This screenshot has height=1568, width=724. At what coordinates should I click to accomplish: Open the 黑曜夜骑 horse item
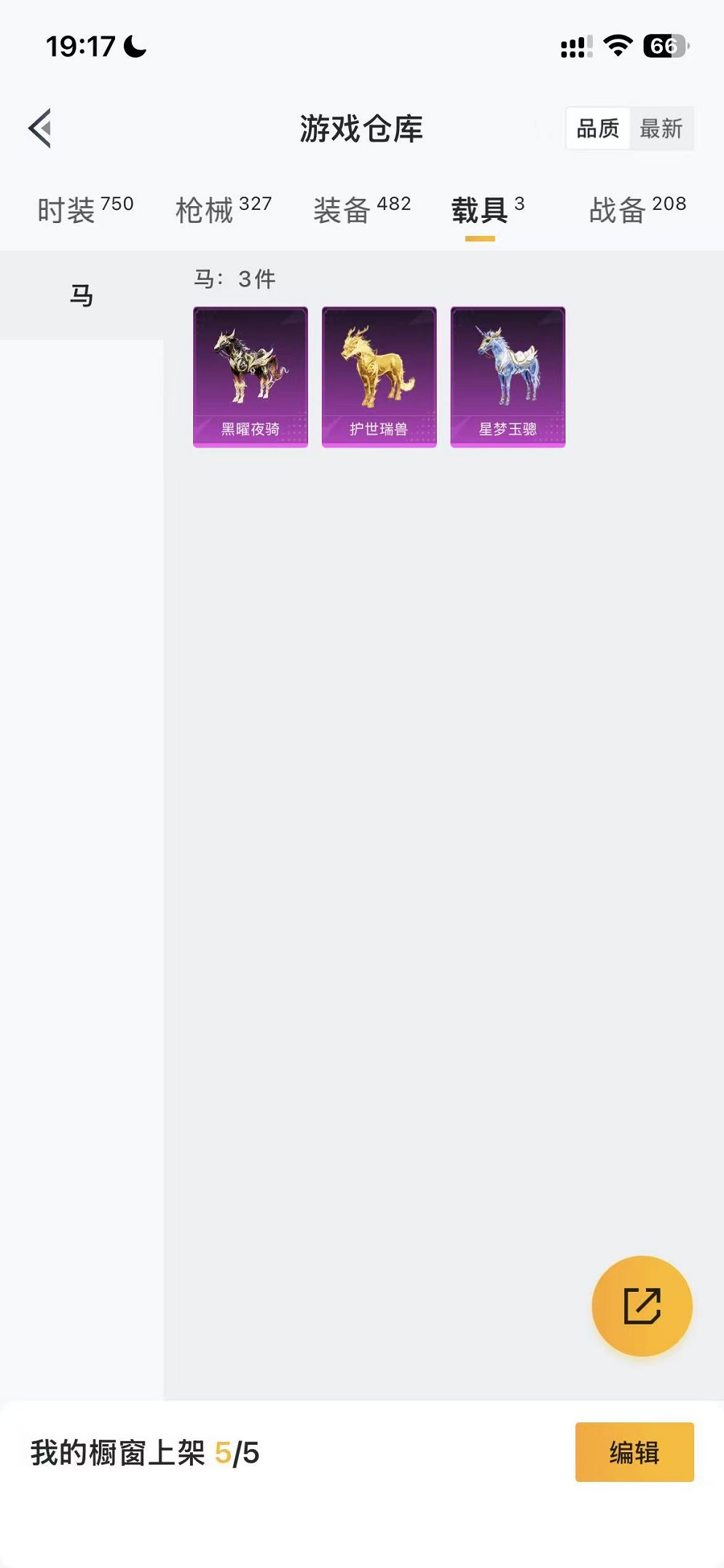[250, 376]
